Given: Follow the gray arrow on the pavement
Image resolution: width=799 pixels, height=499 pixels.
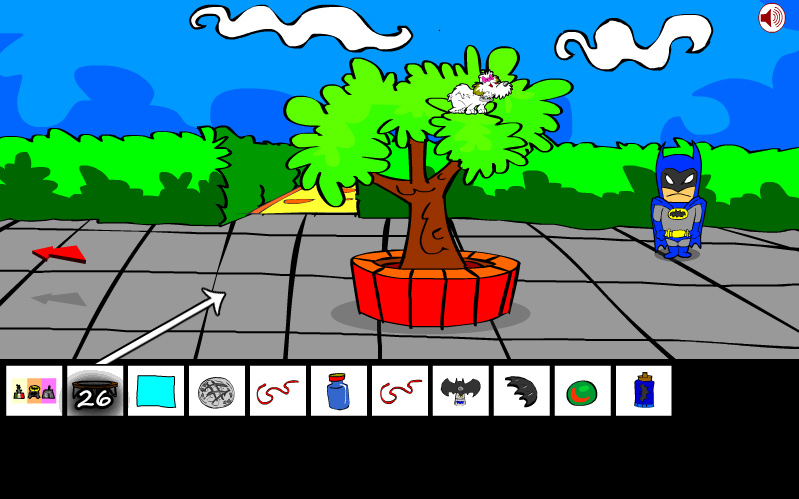Looking at the screenshot, I should [58, 298].
